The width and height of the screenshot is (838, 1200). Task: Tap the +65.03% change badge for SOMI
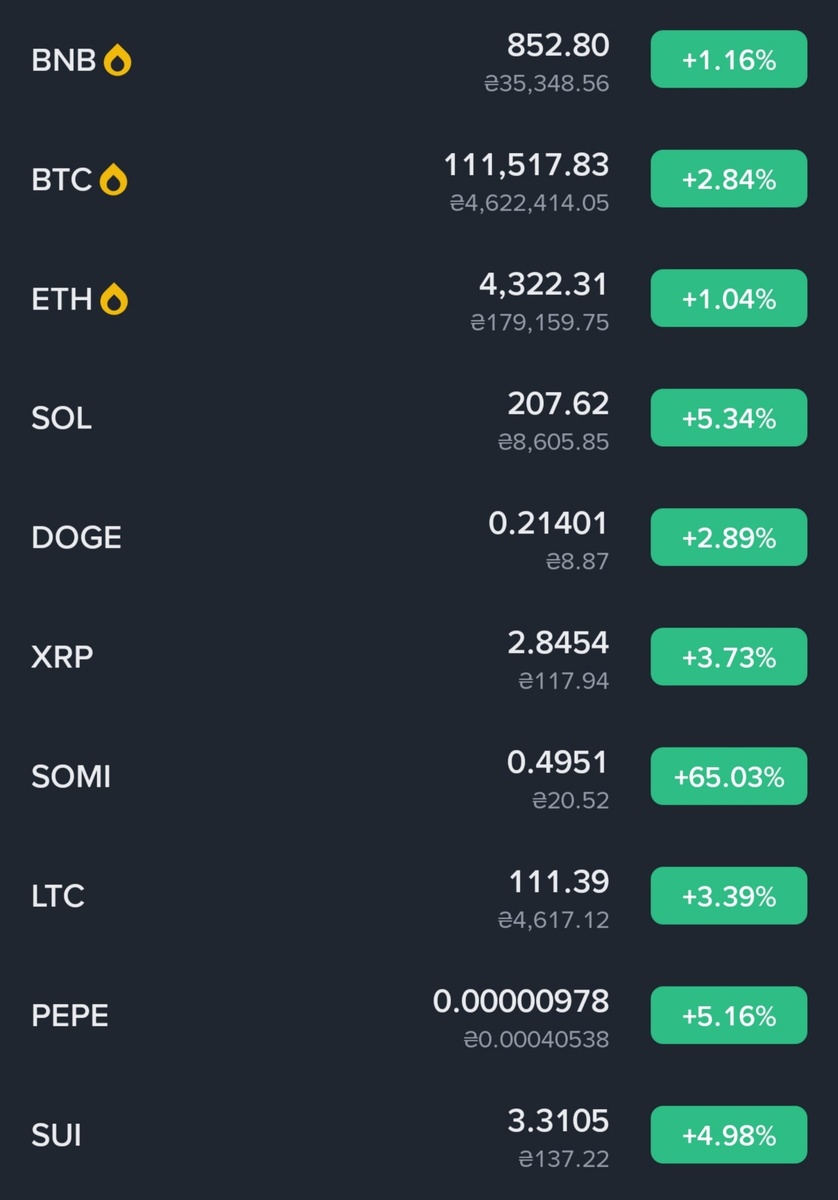coord(728,776)
